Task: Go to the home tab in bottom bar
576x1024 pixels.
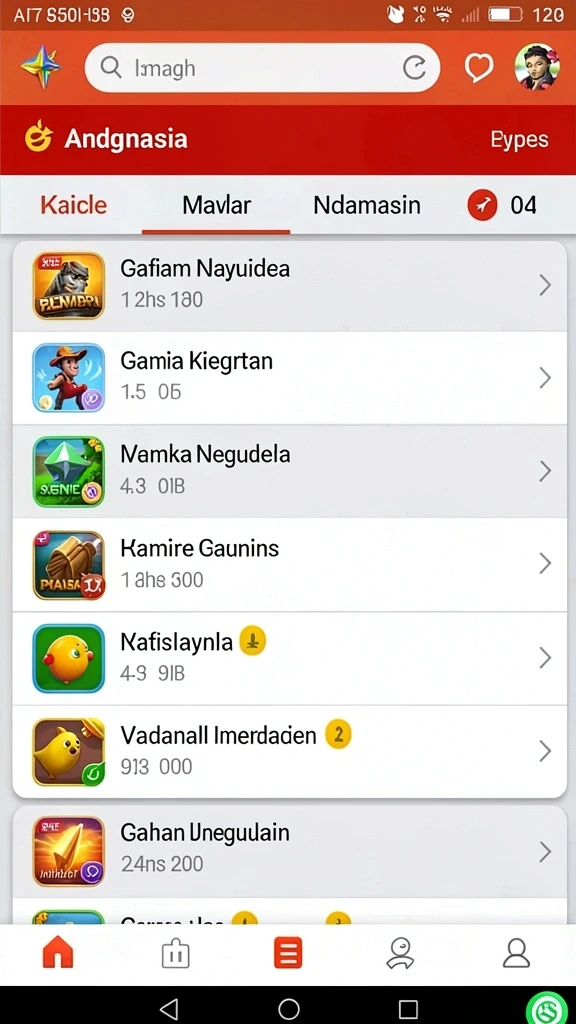Action: (57, 954)
